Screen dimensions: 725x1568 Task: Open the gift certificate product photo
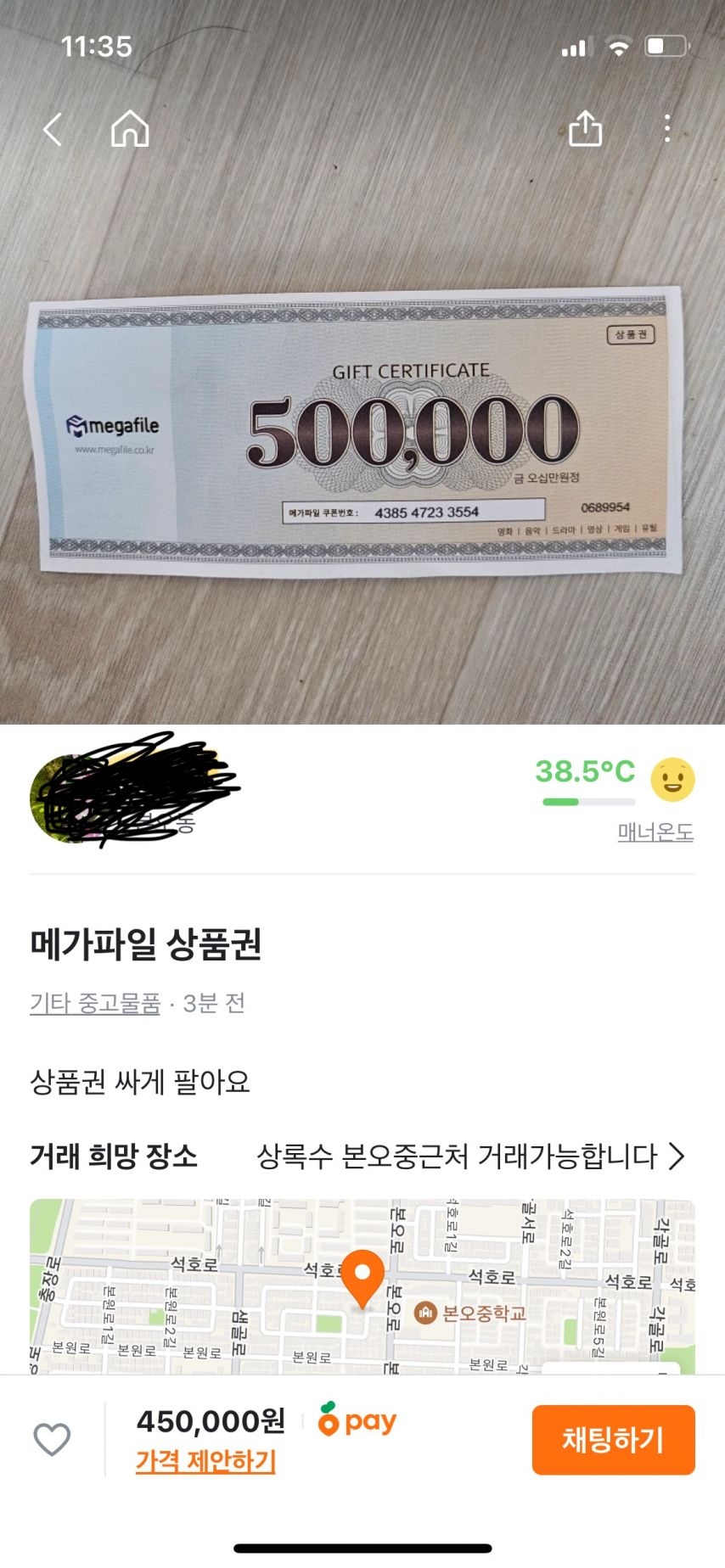[x=361, y=433]
